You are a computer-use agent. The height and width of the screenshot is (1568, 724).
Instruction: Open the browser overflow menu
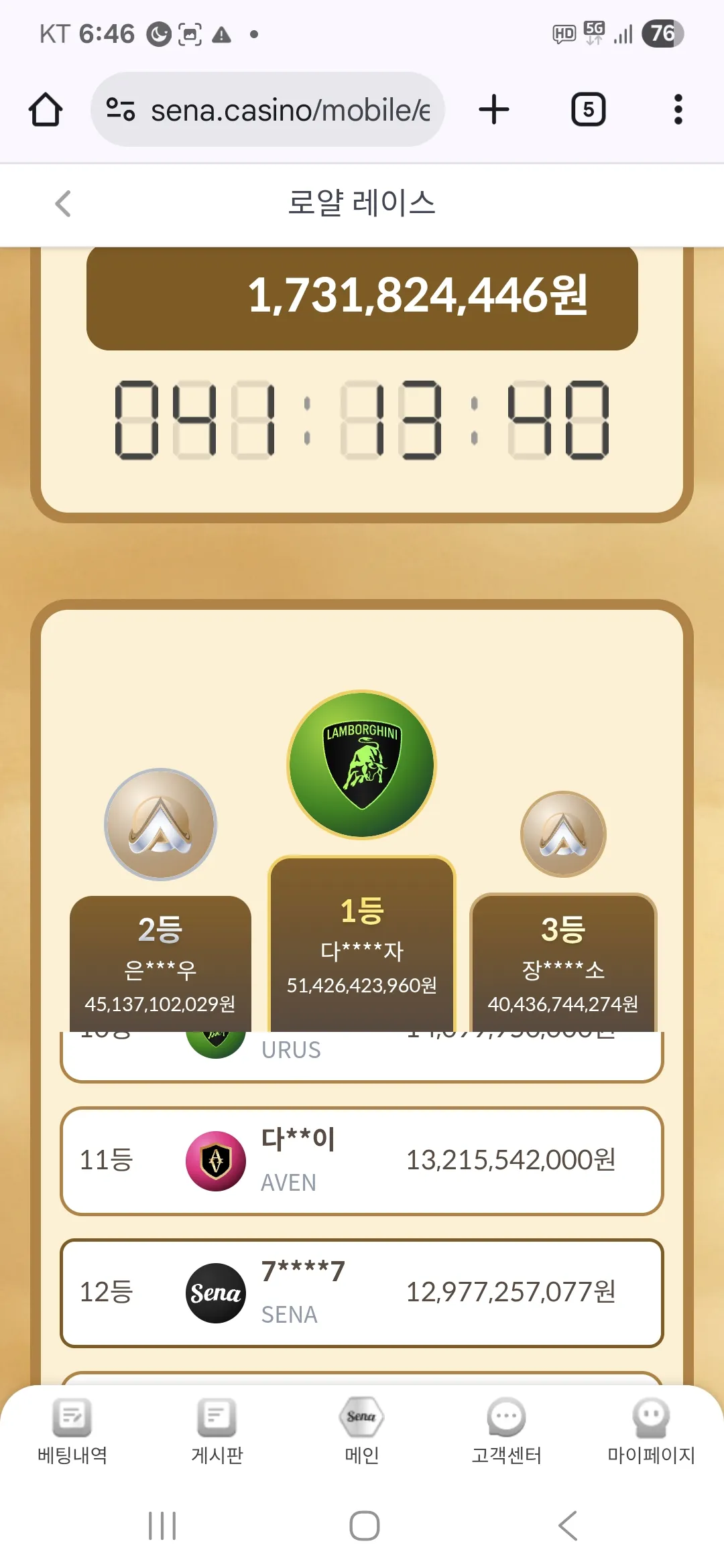pyautogui.click(x=678, y=109)
